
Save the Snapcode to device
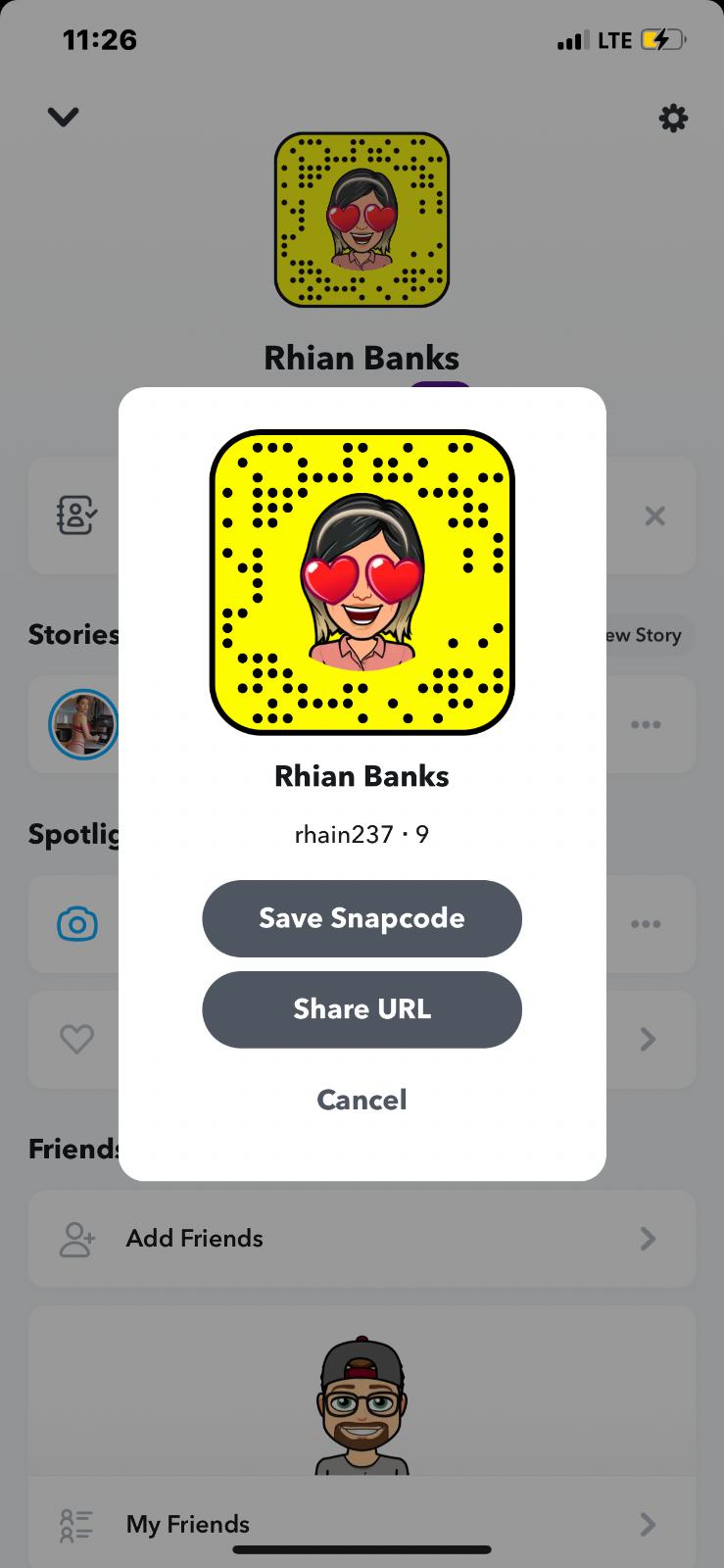[x=362, y=918]
